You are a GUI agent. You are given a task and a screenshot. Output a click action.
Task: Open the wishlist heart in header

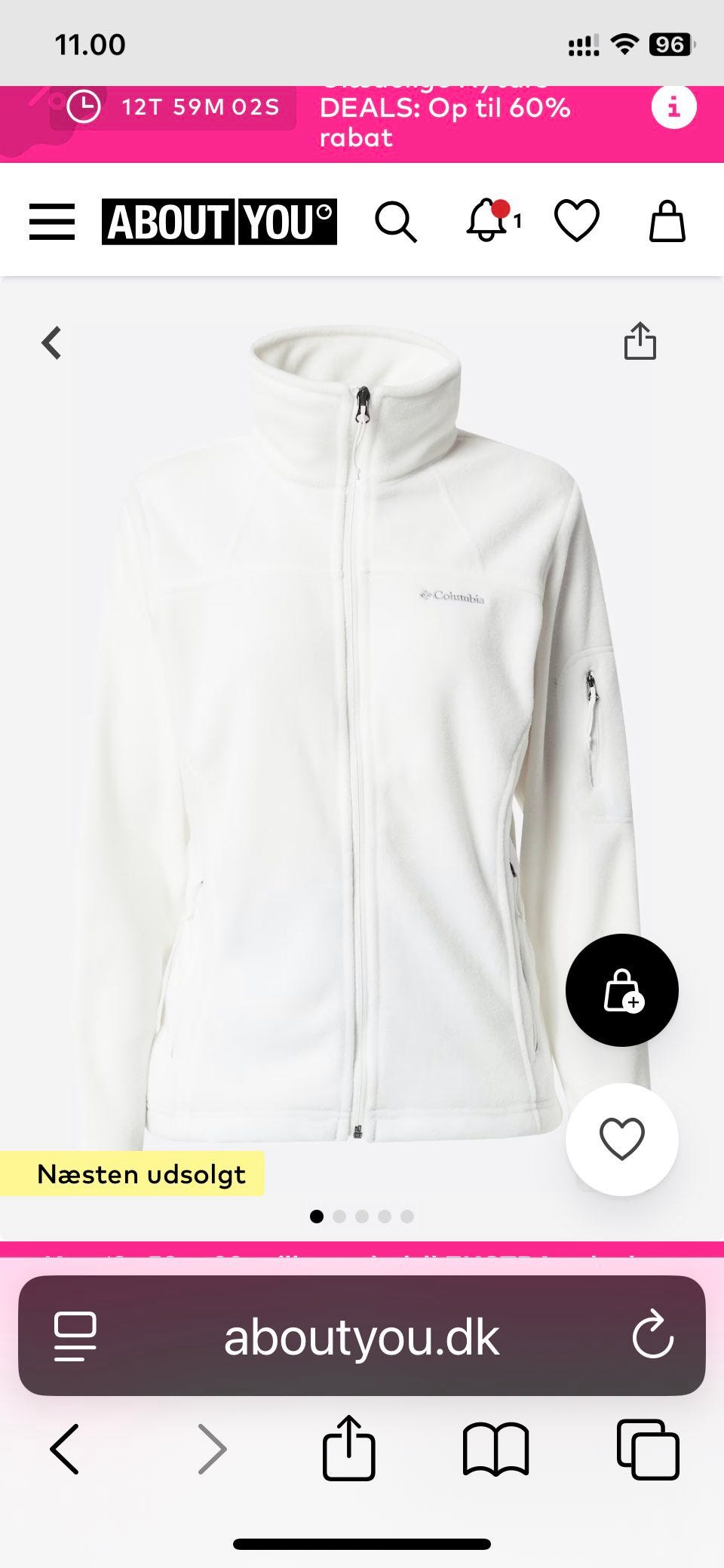[577, 221]
